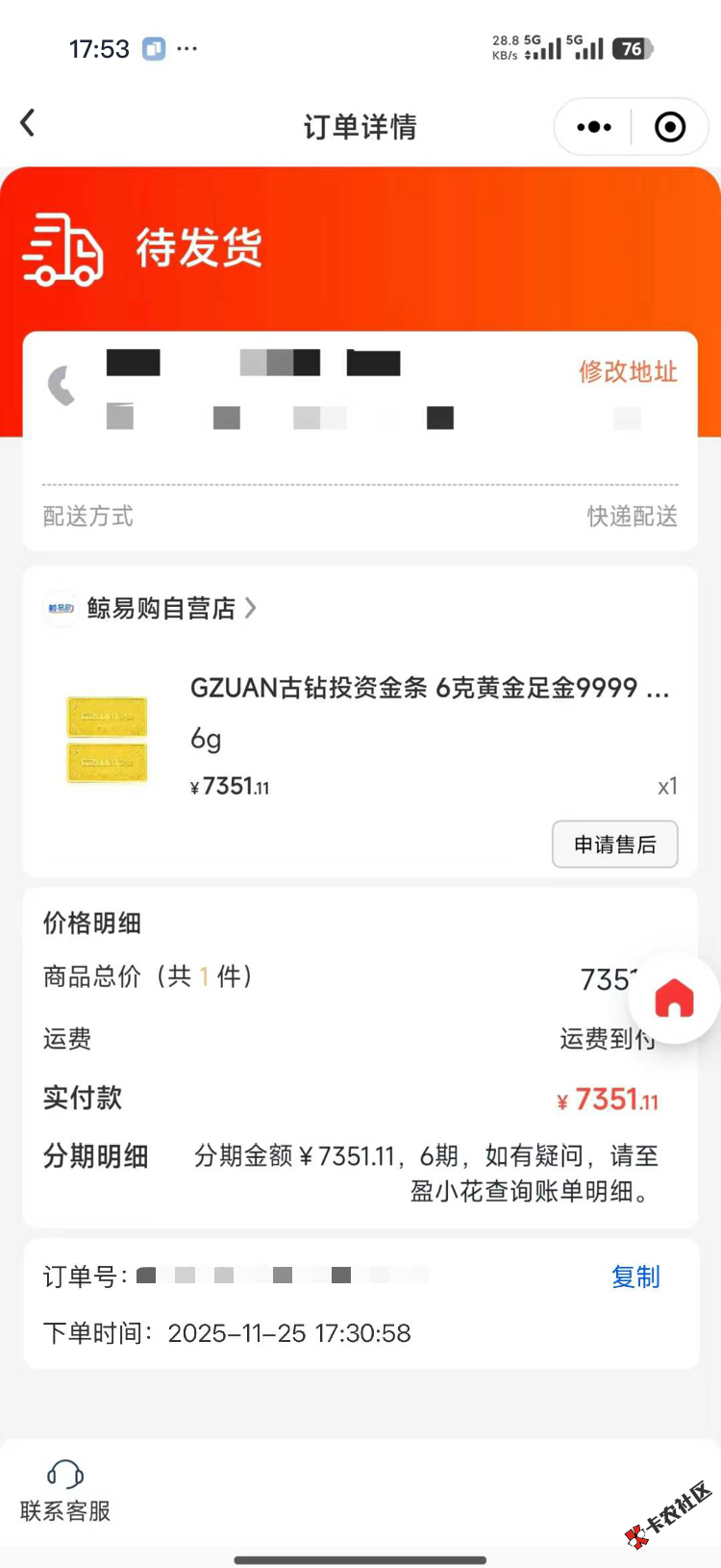Contact customer service via 联系客服
This screenshot has height=1568, width=721.
65,1491
